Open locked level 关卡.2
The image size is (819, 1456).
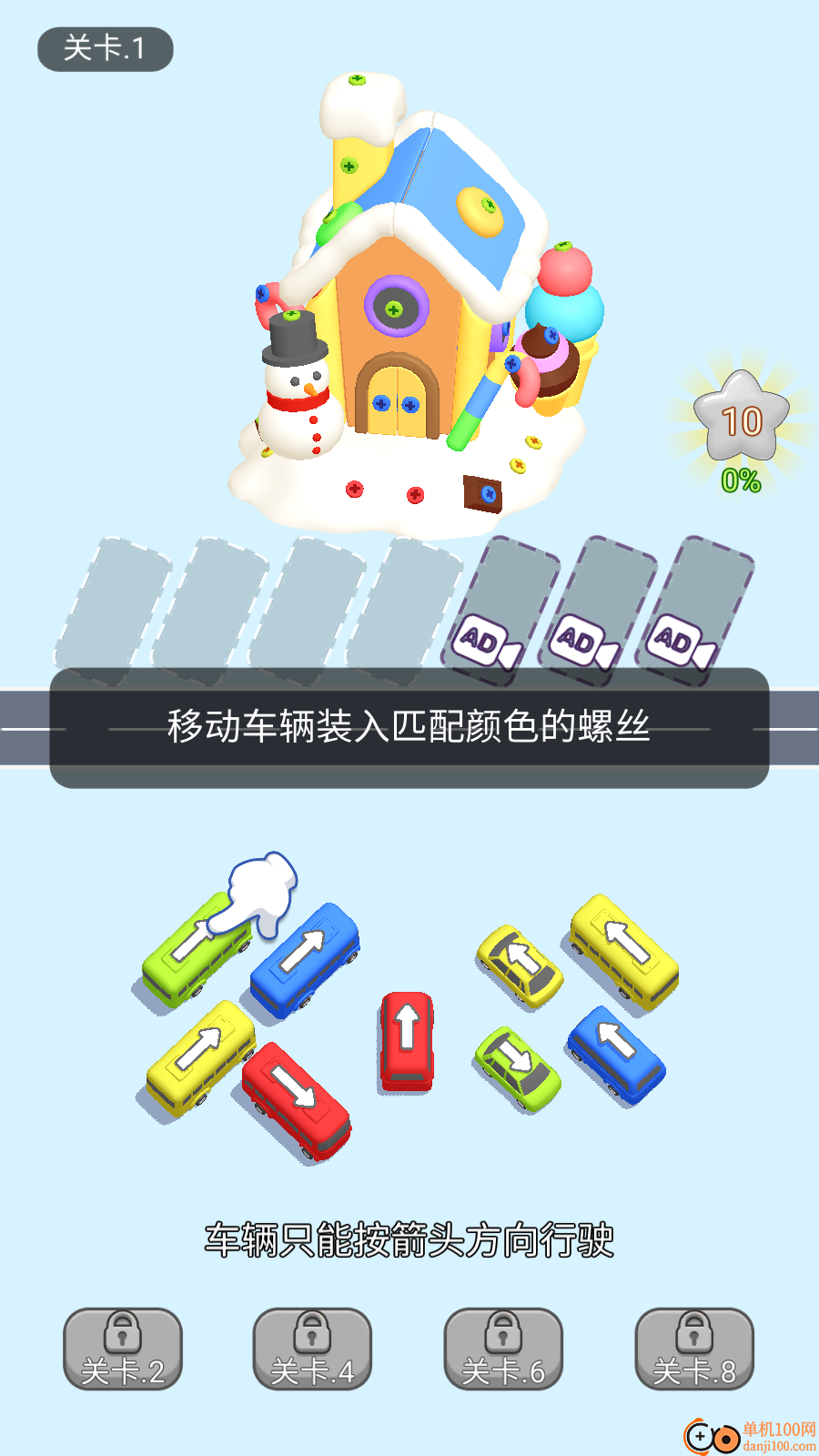(x=123, y=1350)
